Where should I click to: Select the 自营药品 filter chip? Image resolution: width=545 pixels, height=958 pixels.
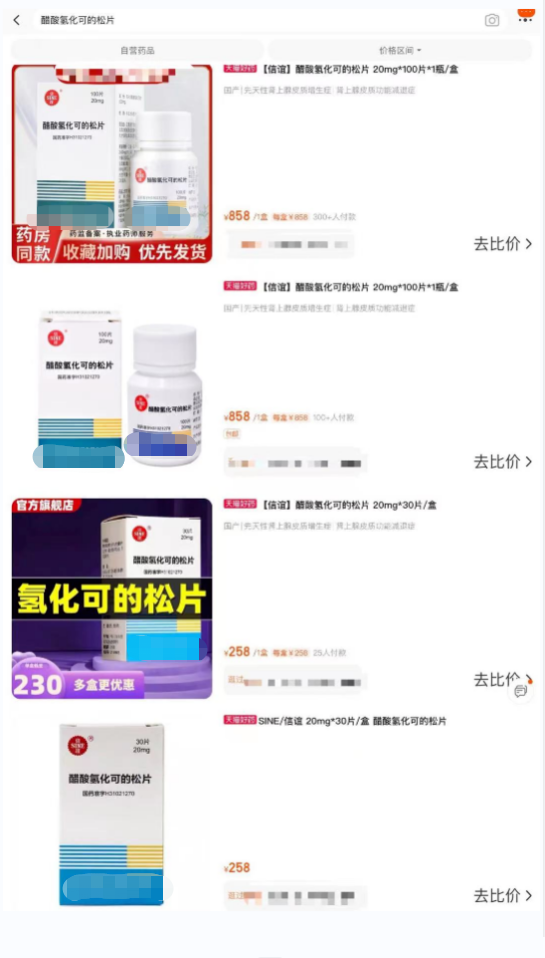click(137, 50)
